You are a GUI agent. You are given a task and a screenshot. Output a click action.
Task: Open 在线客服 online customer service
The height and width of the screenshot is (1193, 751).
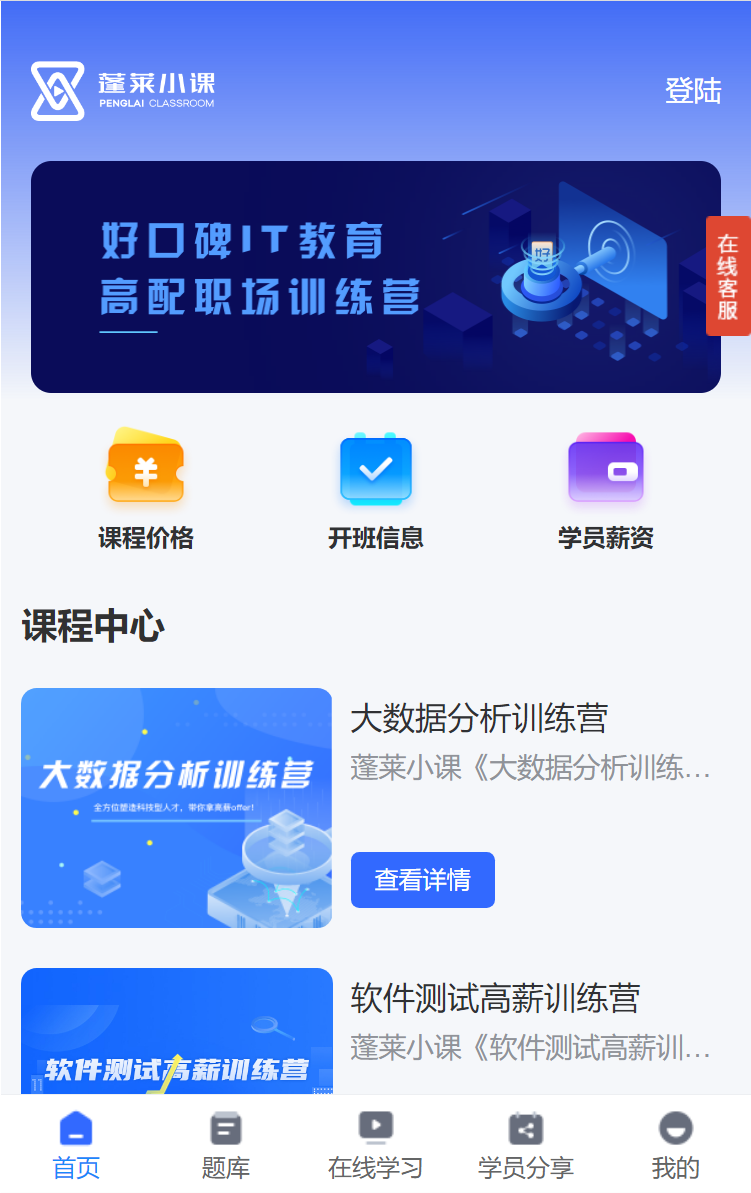727,276
